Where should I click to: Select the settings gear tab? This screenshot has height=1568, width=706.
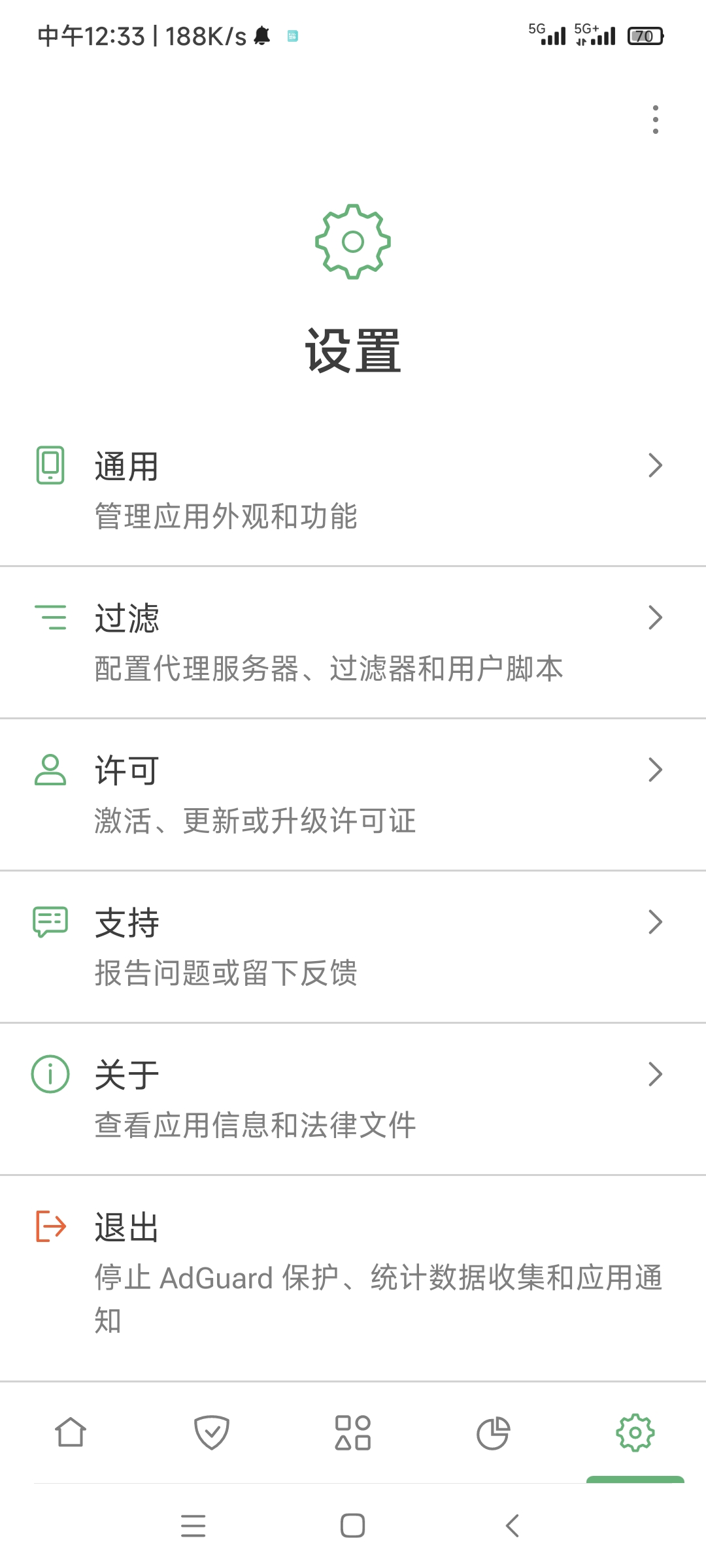[x=635, y=1433]
